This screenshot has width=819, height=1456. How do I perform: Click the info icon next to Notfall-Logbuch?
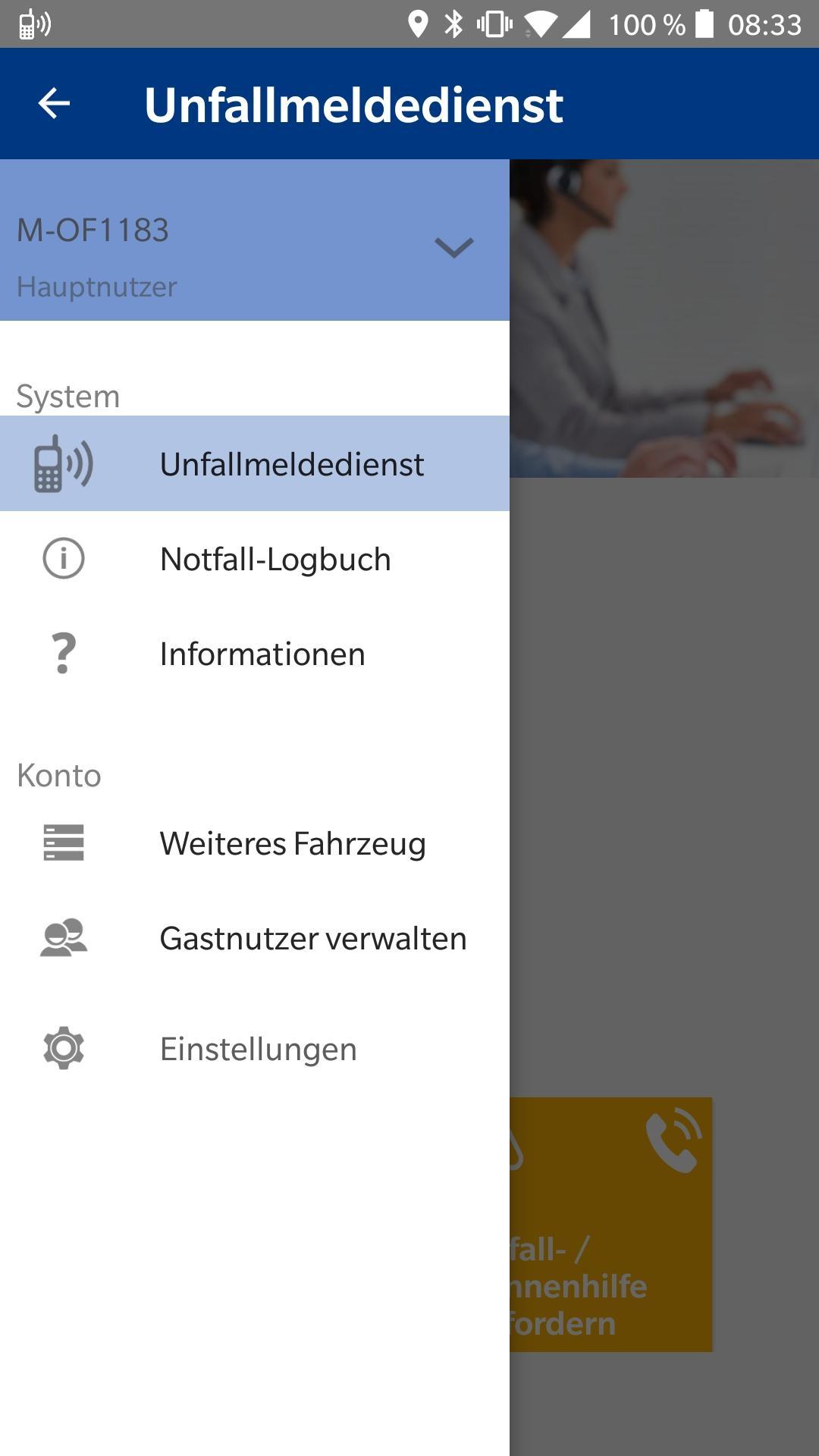pos(64,559)
